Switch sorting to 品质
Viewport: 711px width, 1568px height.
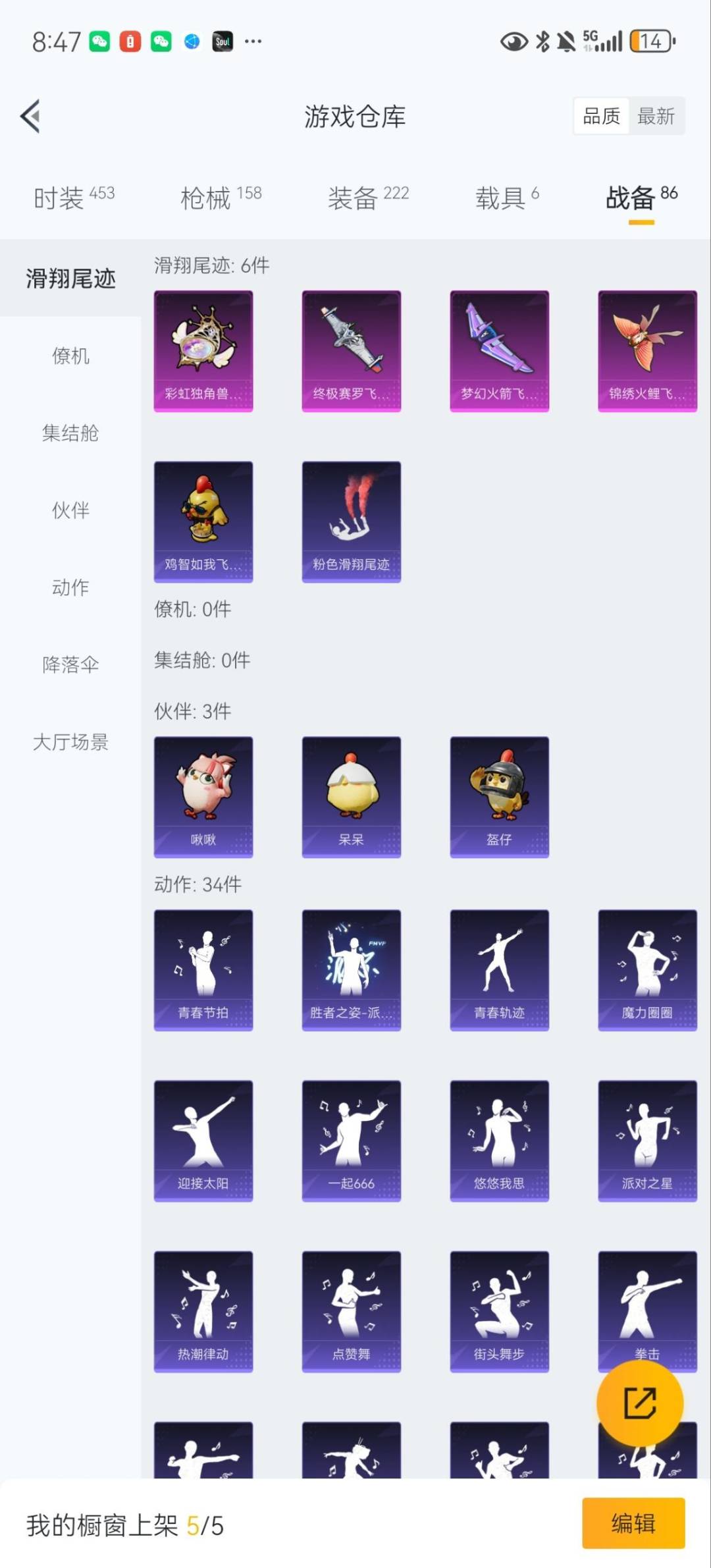pyautogui.click(x=601, y=115)
